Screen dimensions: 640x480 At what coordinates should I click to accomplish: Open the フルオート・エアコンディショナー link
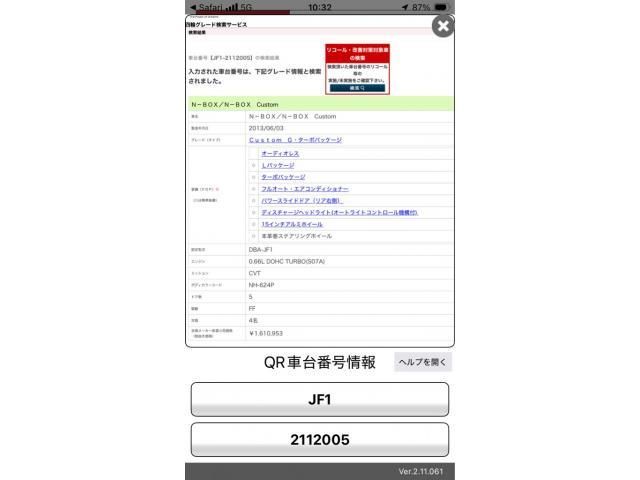[305, 189]
